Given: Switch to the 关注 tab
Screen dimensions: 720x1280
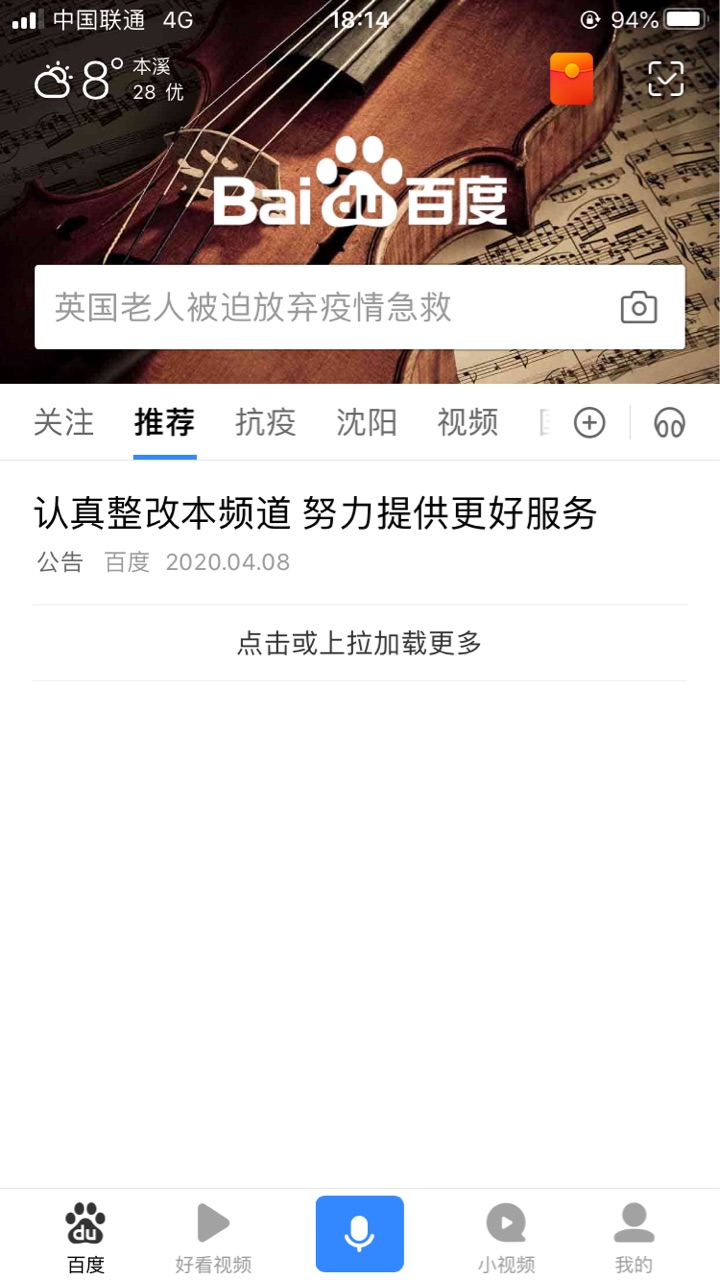Looking at the screenshot, I should point(64,422).
